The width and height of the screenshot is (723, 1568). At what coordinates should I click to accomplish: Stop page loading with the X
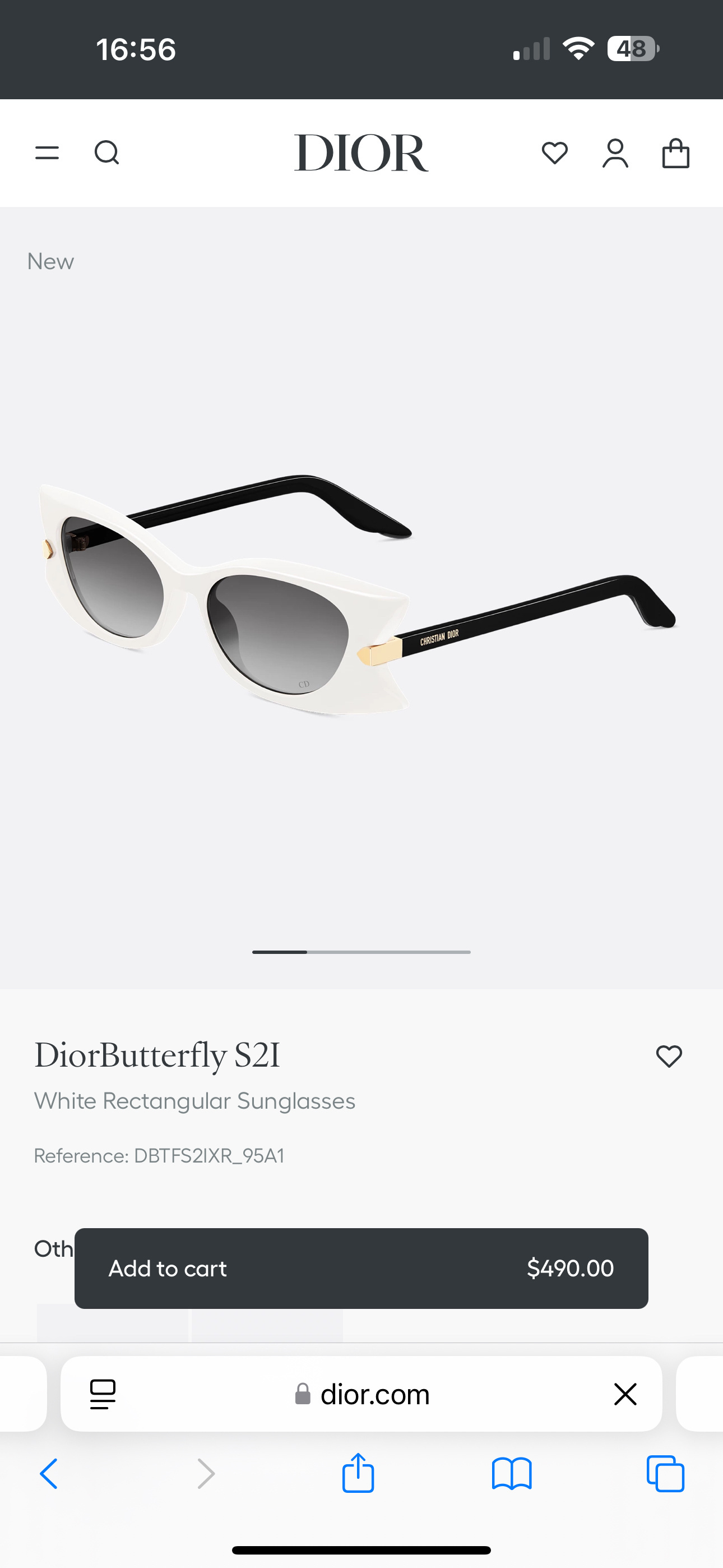tap(625, 1395)
